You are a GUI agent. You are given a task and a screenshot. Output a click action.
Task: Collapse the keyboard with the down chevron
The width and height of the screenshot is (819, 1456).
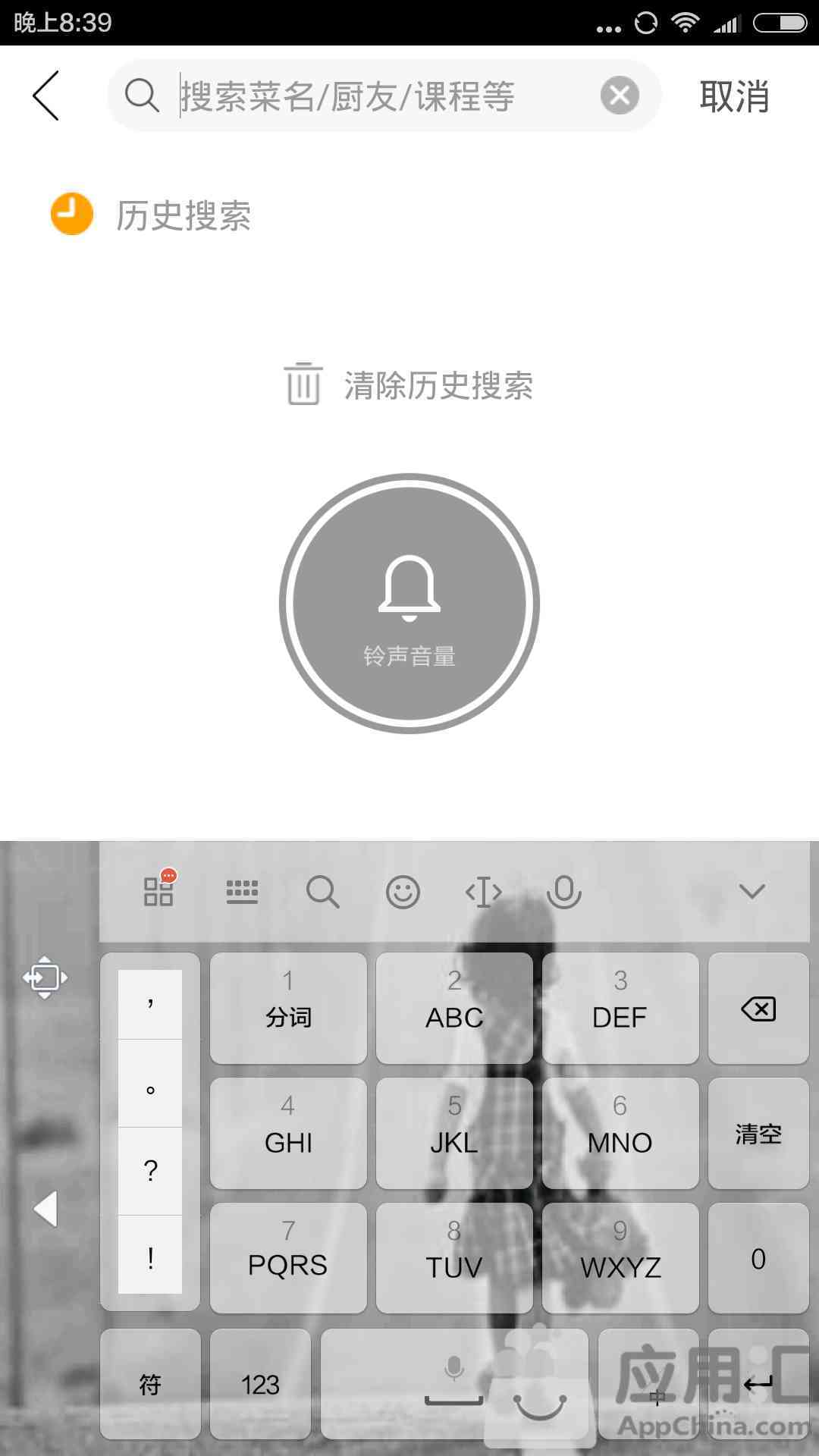(x=752, y=892)
